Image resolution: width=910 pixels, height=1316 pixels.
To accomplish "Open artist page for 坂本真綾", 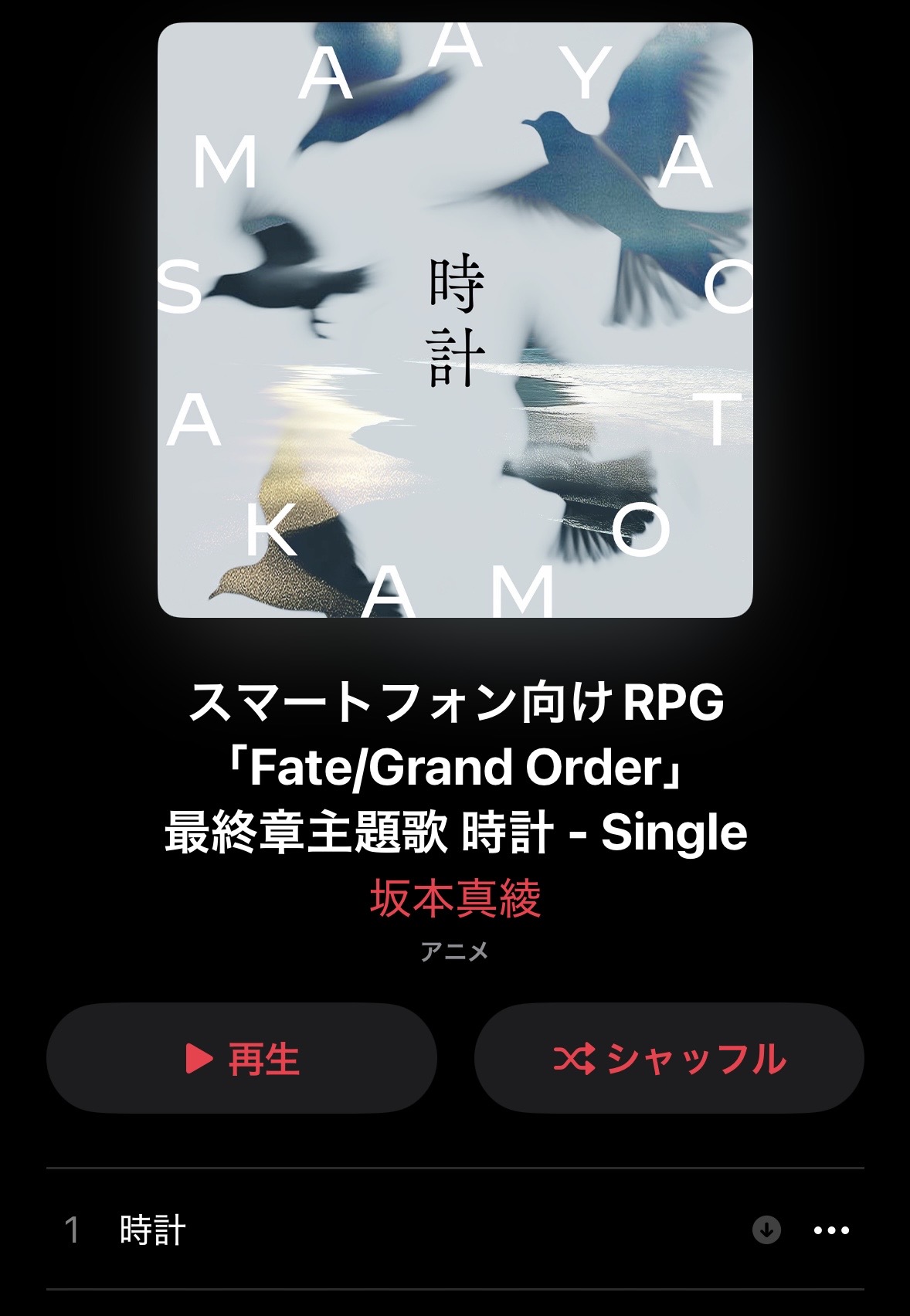I will point(455,898).
